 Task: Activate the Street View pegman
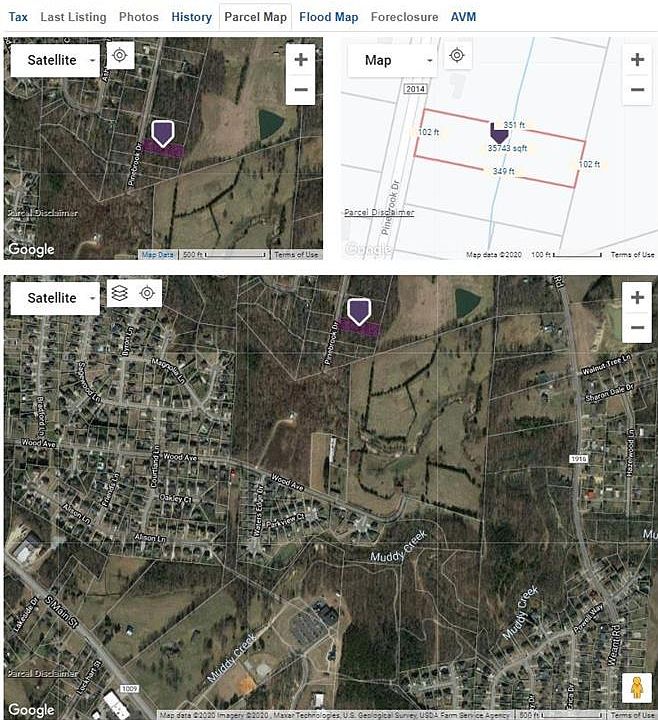point(635,688)
